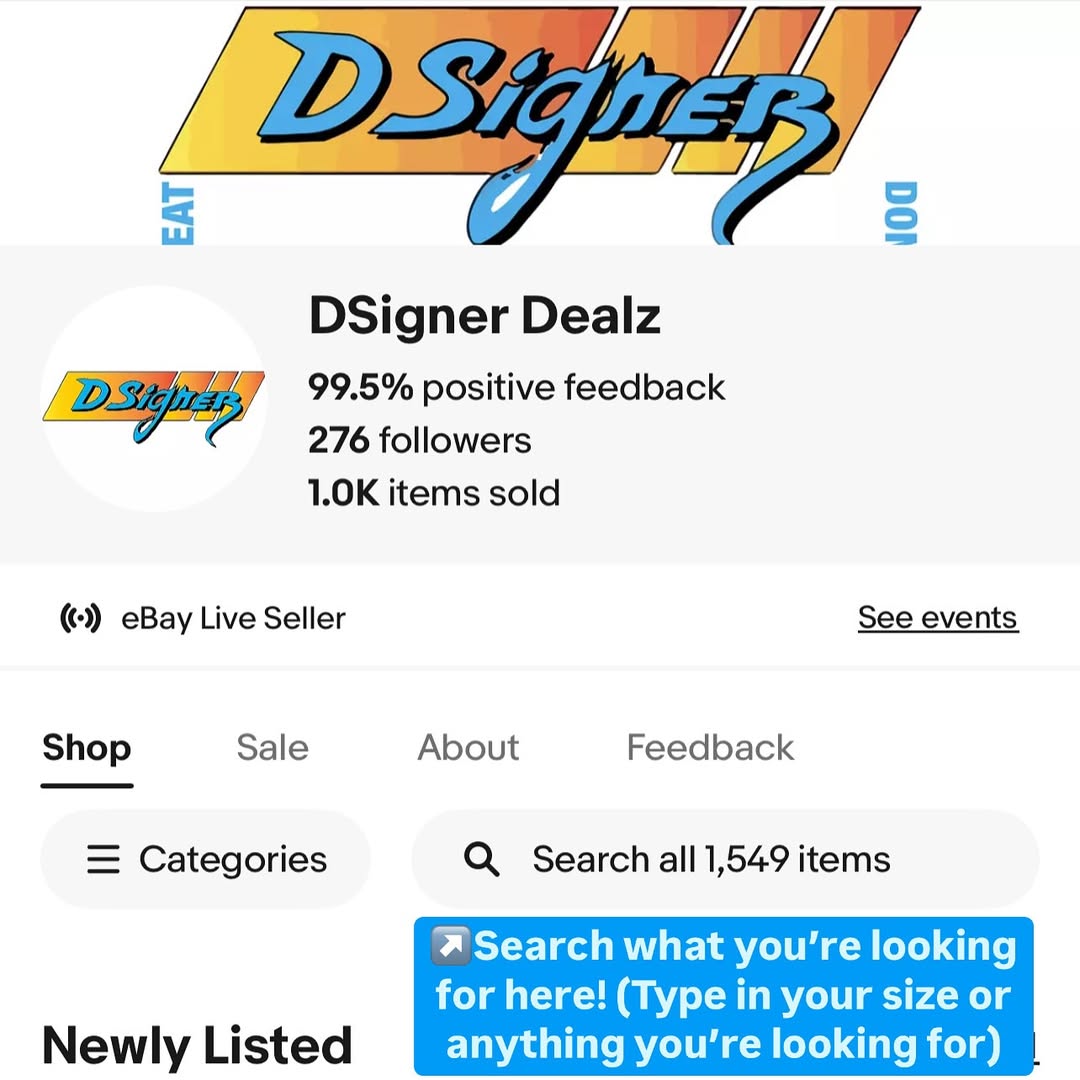Open the See events link

click(x=937, y=618)
